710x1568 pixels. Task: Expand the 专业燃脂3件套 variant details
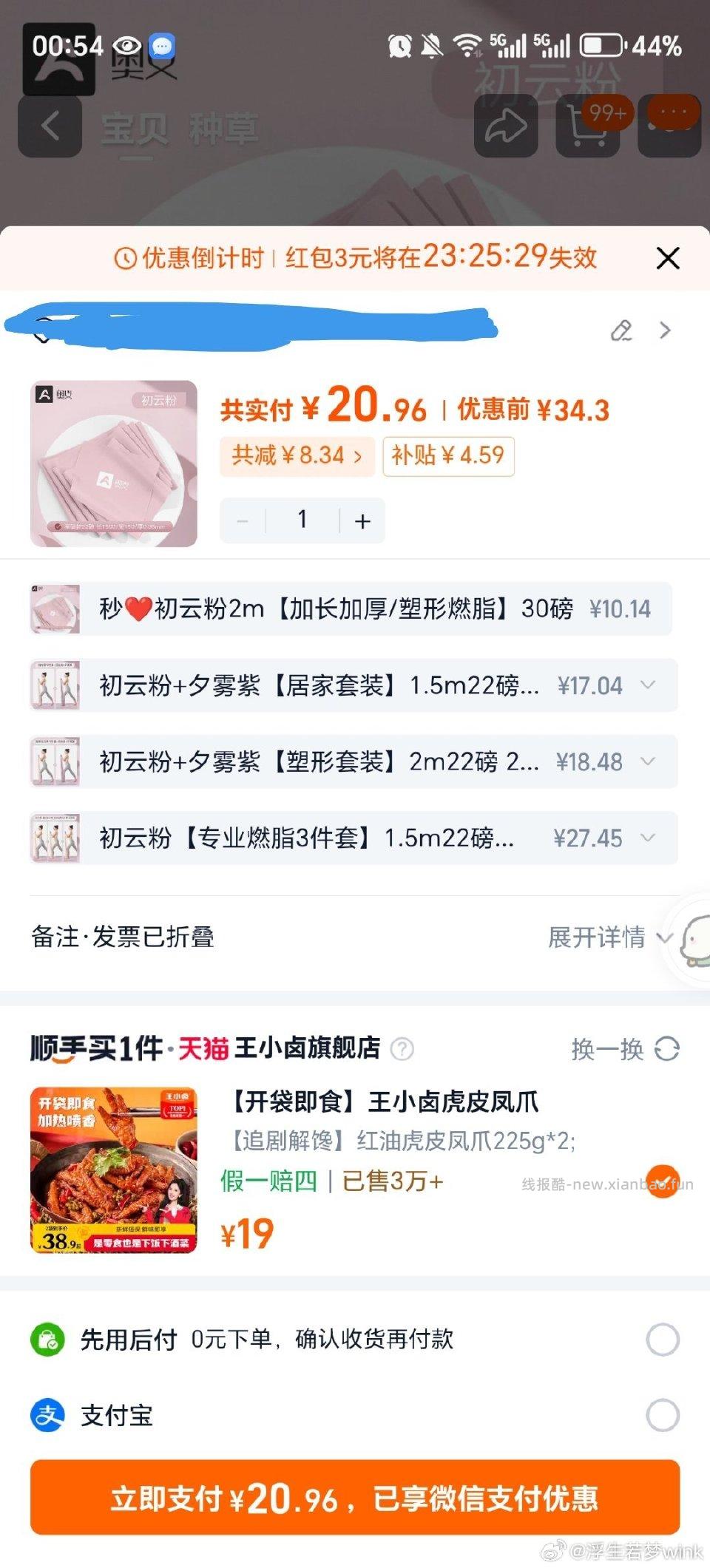(649, 838)
